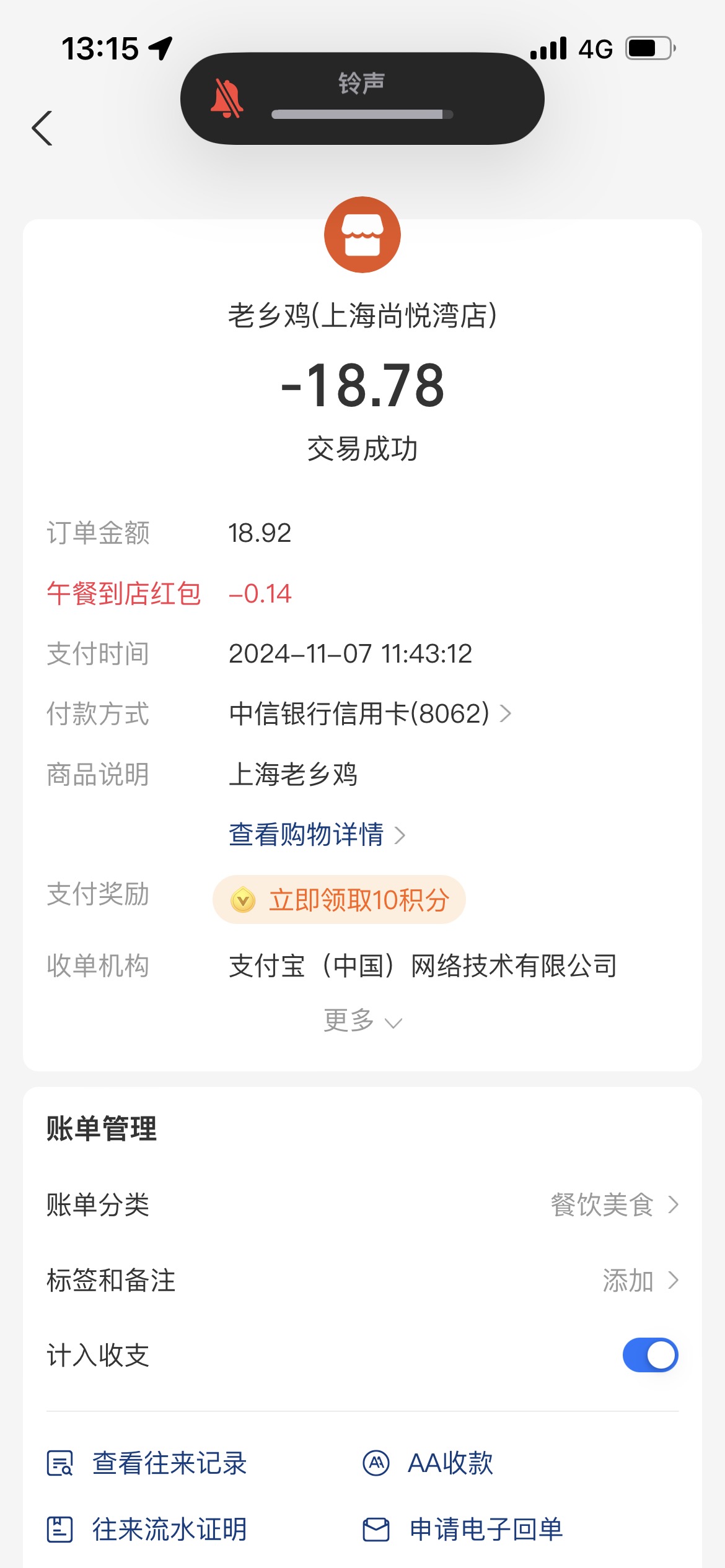Viewport: 725px width, 1568px height.
Task: Go back using the top-left arrow
Action: 42,128
